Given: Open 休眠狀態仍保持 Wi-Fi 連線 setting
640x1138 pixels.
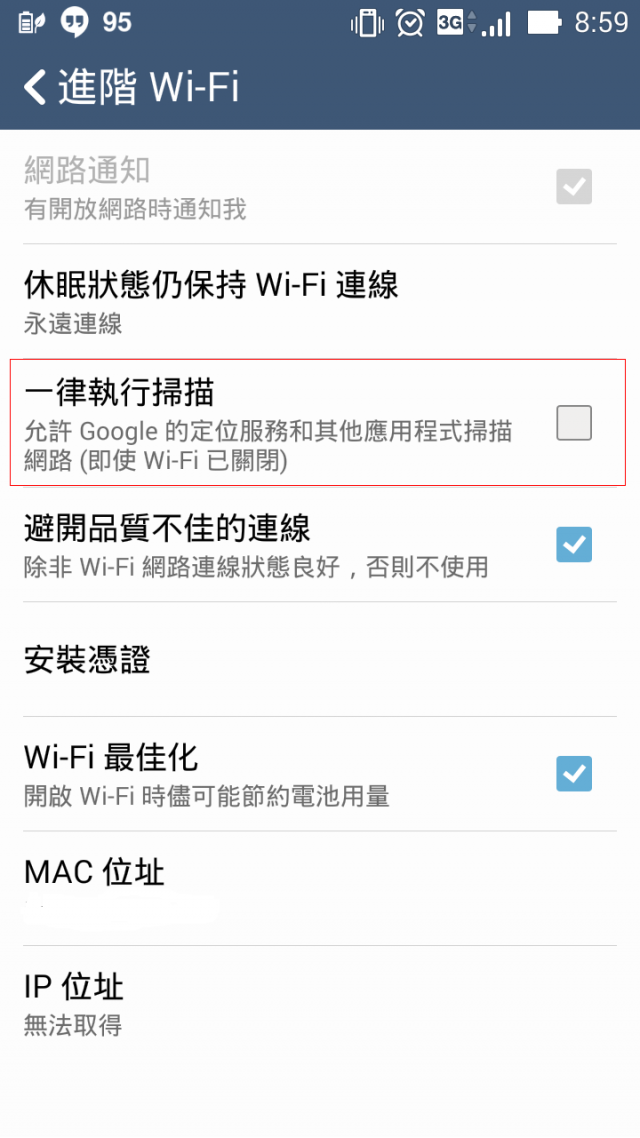Looking at the screenshot, I should 211,300.
